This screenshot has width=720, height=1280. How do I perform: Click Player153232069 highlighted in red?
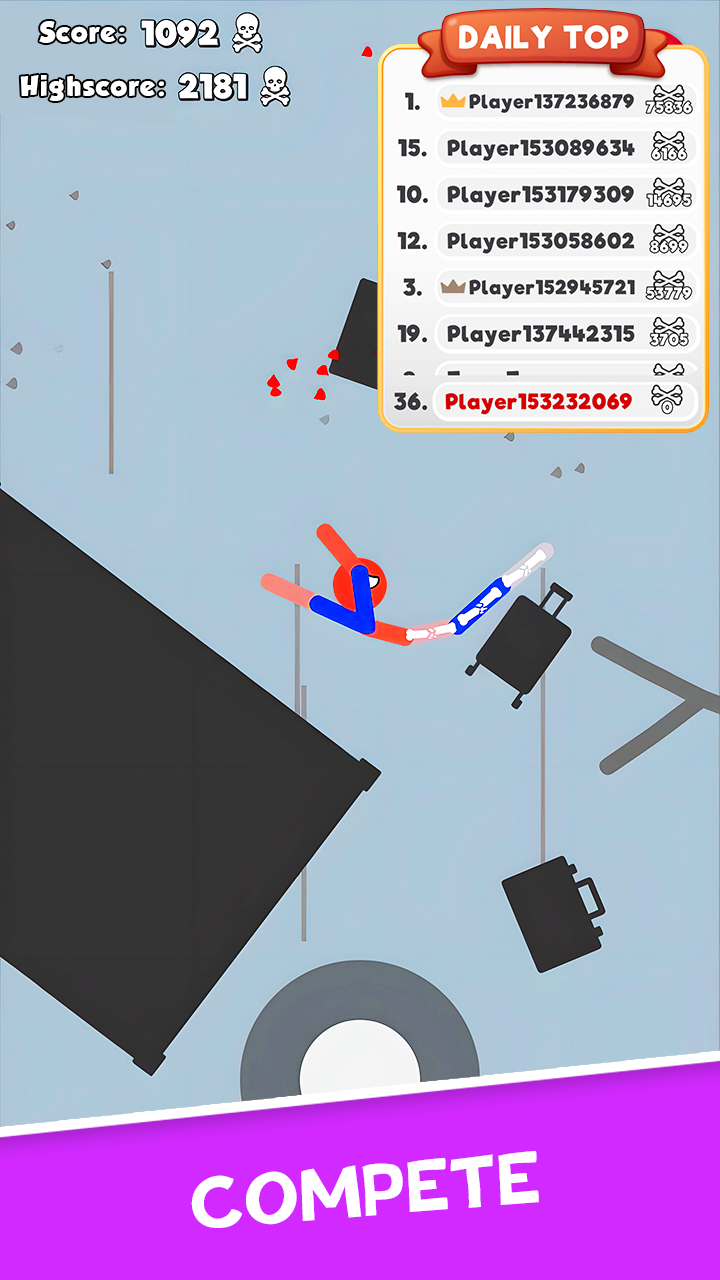point(540,401)
